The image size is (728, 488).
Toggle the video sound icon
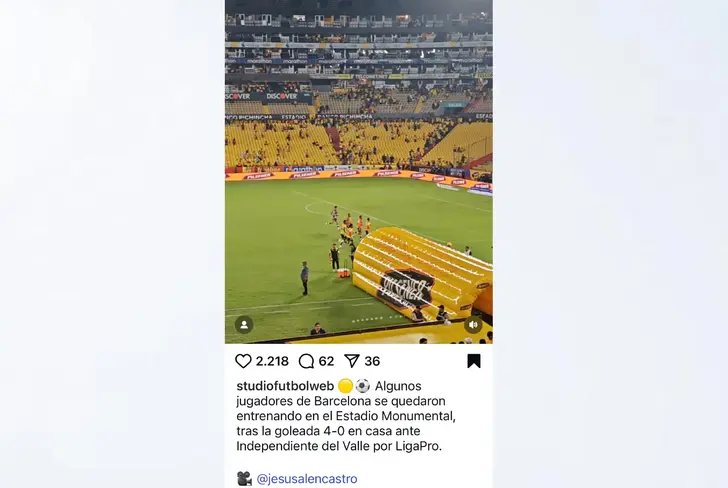[x=473, y=325]
